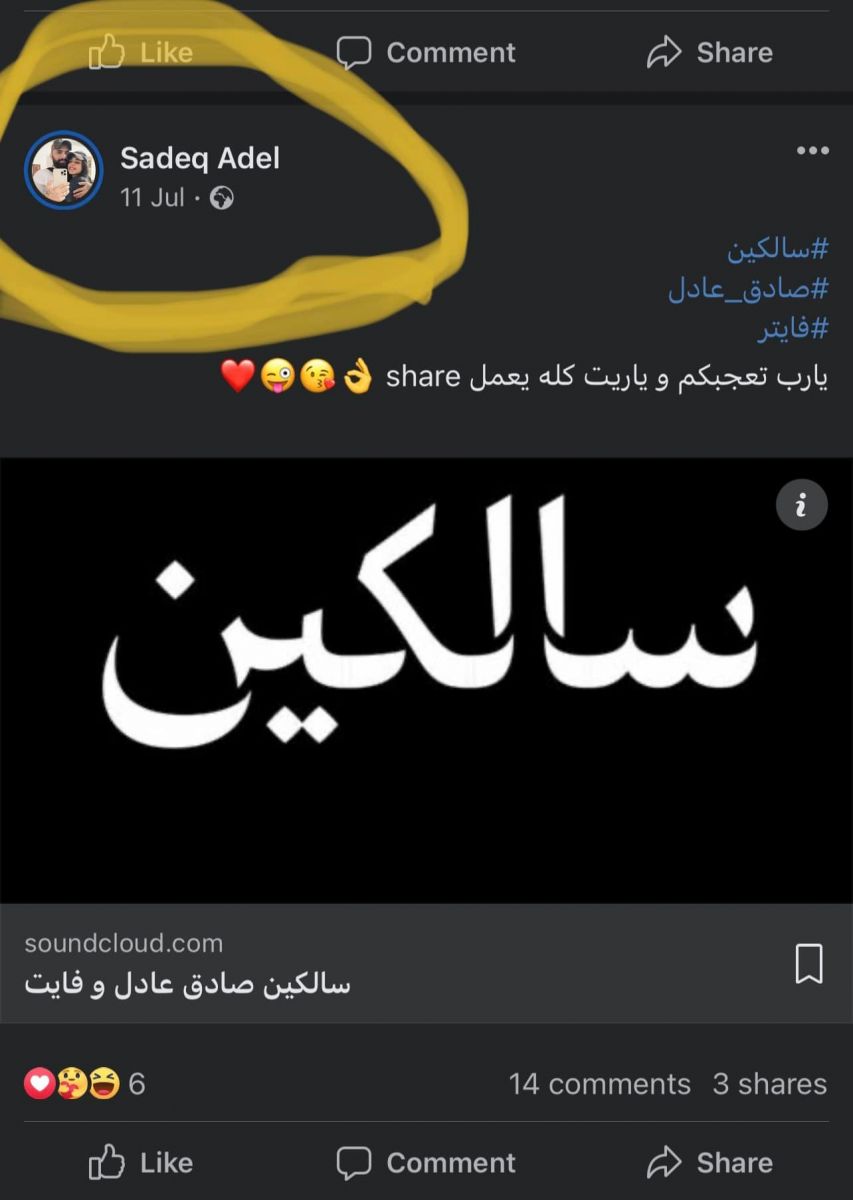
Task: Like the post preceding Sadeq Adel's
Action: tap(141, 52)
